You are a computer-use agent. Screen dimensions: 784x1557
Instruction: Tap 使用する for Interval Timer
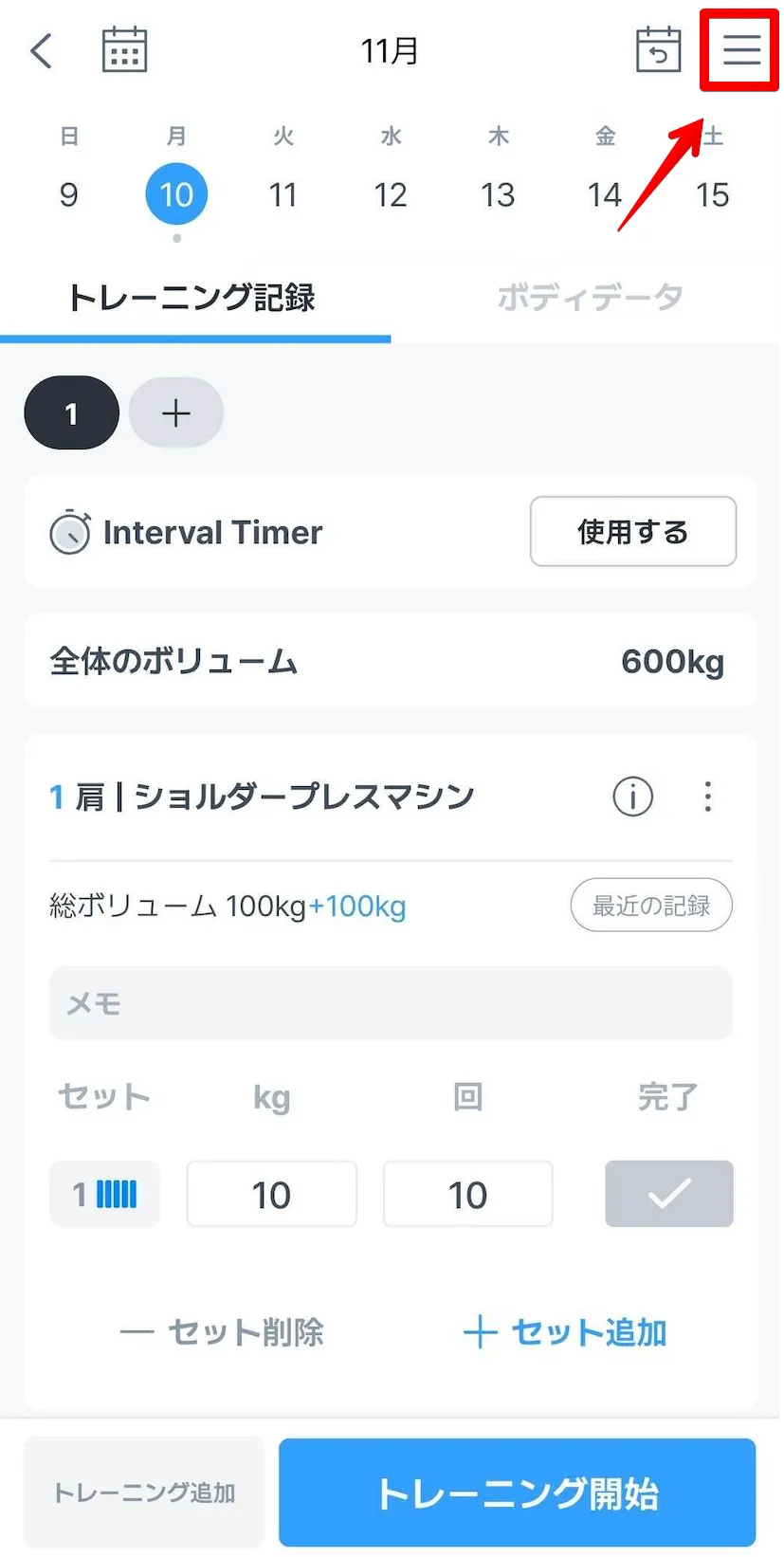tap(632, 532)
